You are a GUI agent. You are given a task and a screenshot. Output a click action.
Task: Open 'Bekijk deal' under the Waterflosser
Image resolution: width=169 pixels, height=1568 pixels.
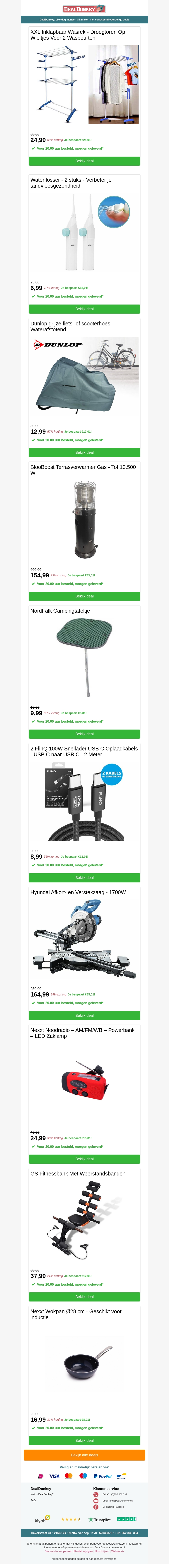point(84,309)
